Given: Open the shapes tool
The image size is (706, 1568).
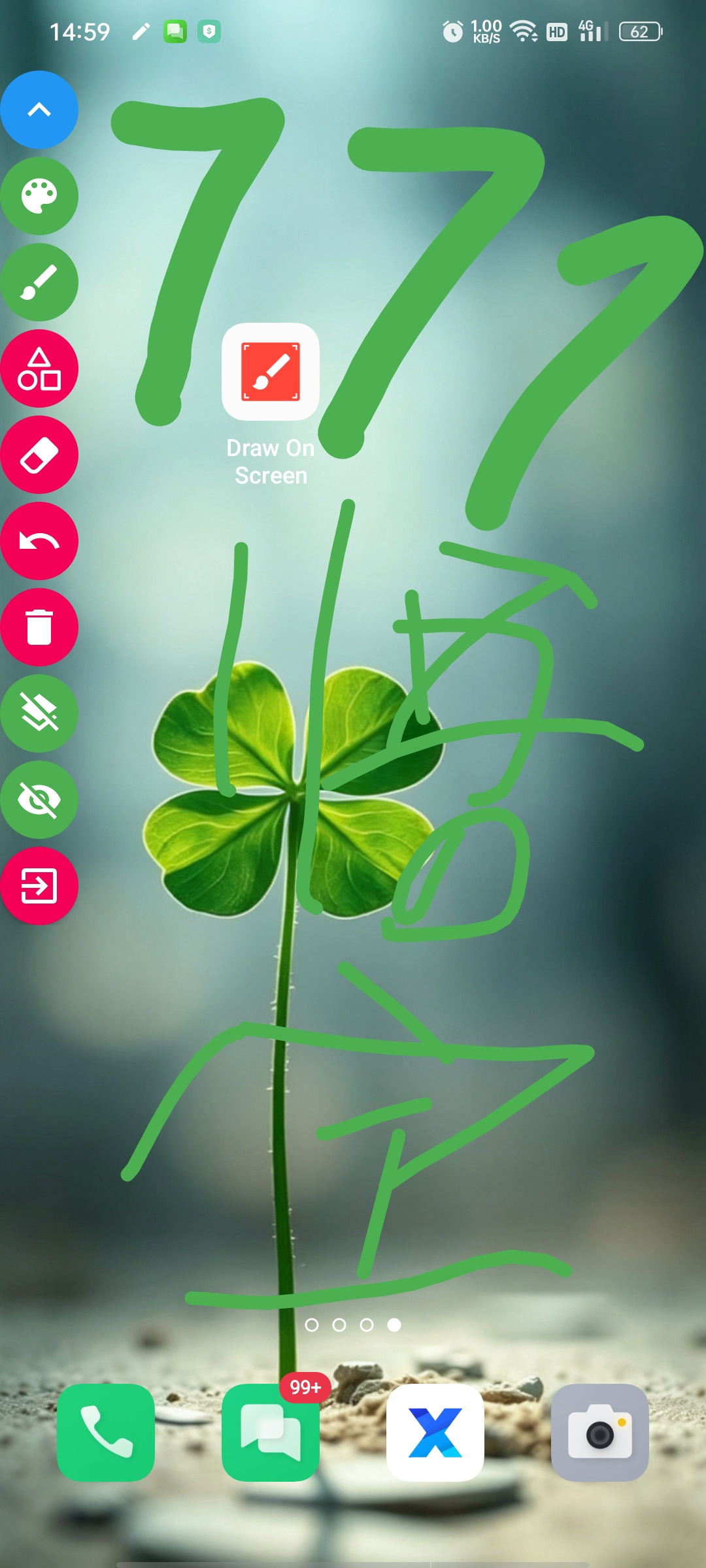Looking at the screenshot, I should tap(39, 368).
